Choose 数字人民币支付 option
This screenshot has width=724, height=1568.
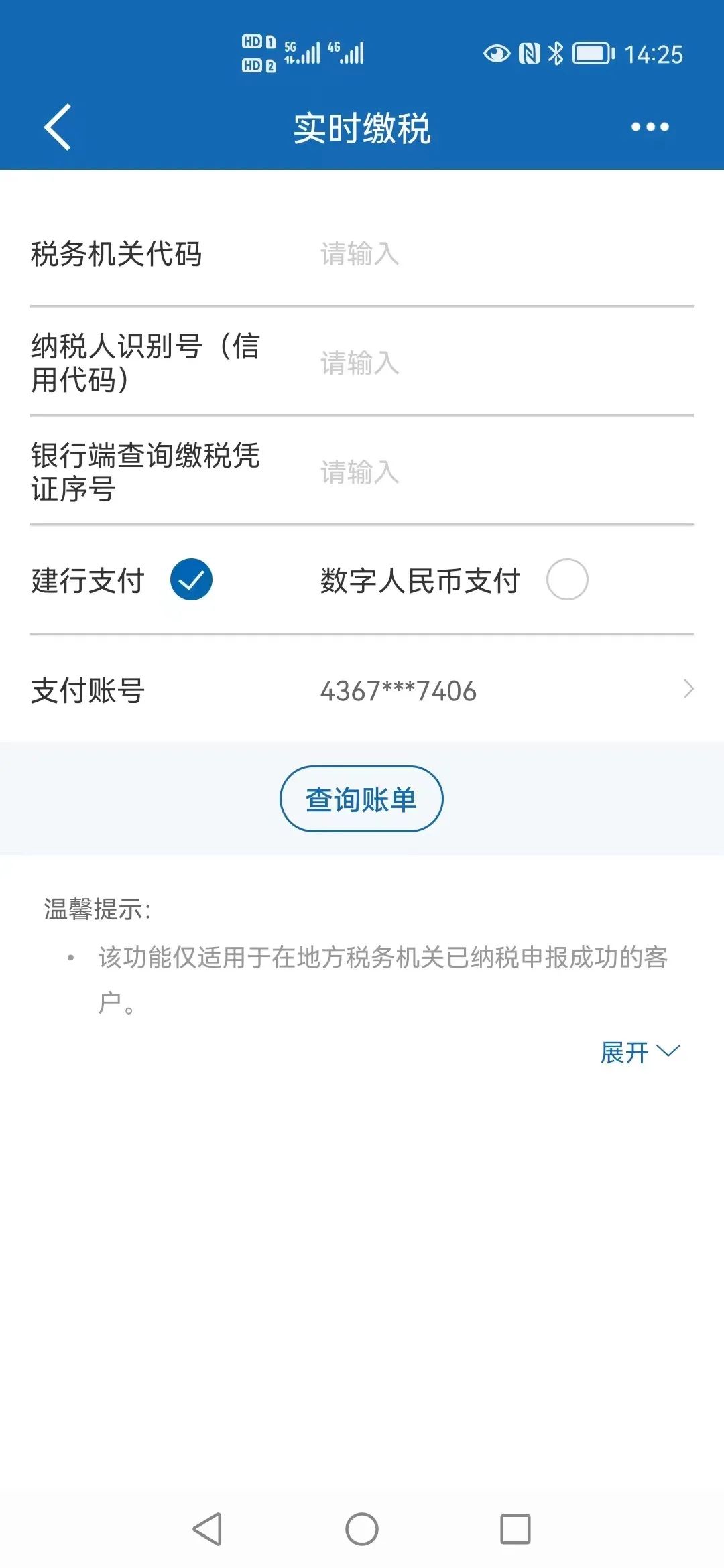point(567,580)
